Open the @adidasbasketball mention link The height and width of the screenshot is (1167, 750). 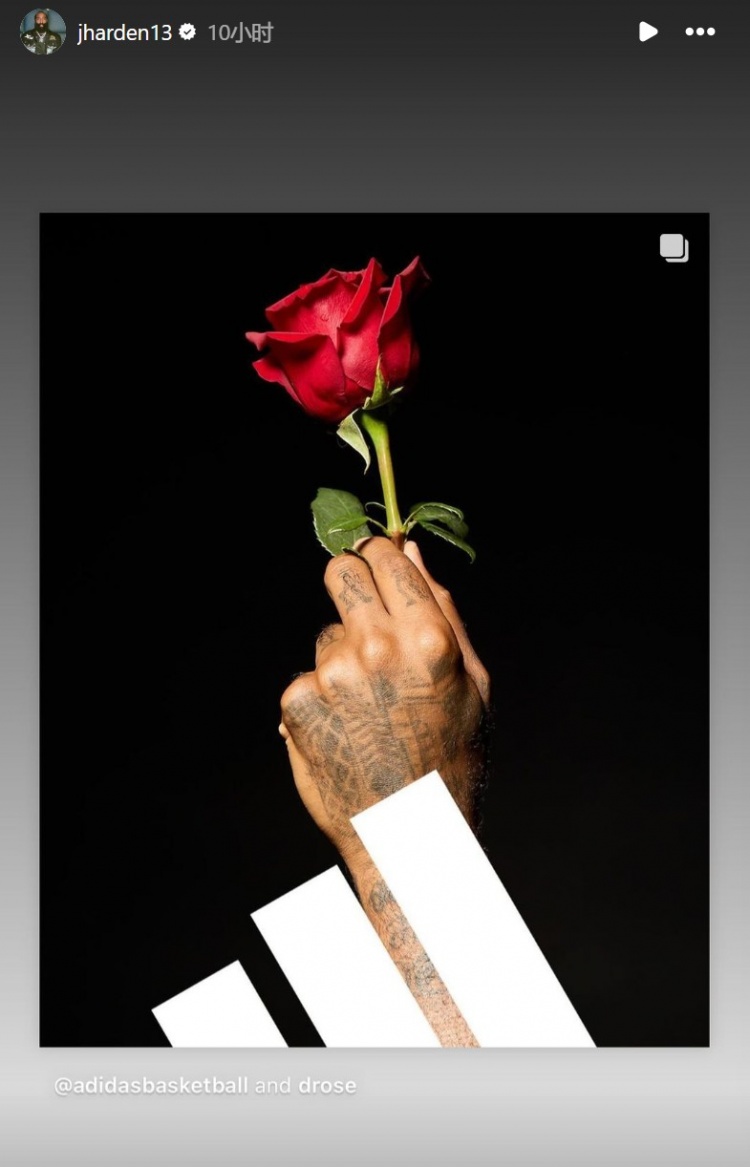tap(150, 1085)
